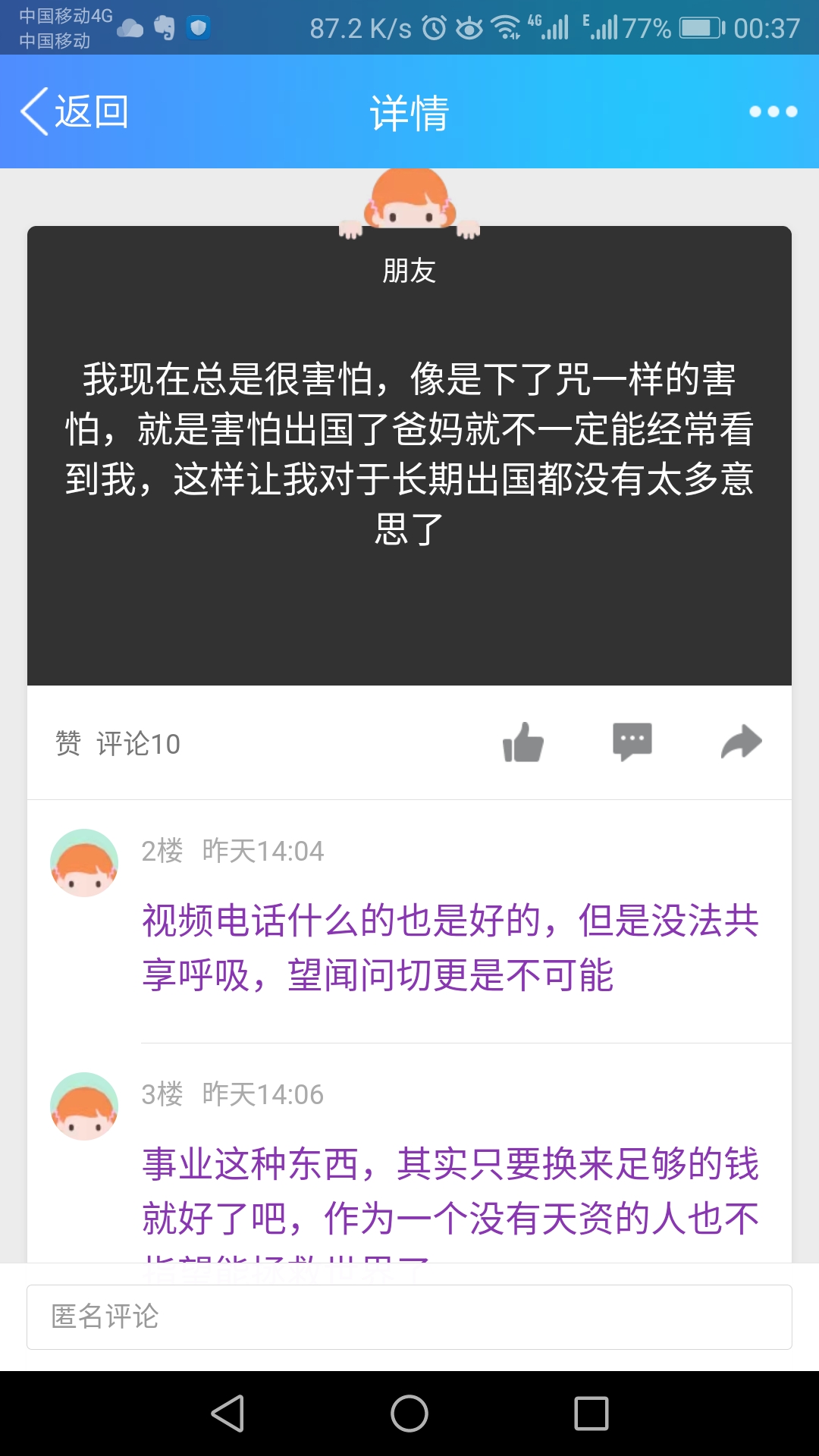Share this post using arrow icon

(741, 742)
